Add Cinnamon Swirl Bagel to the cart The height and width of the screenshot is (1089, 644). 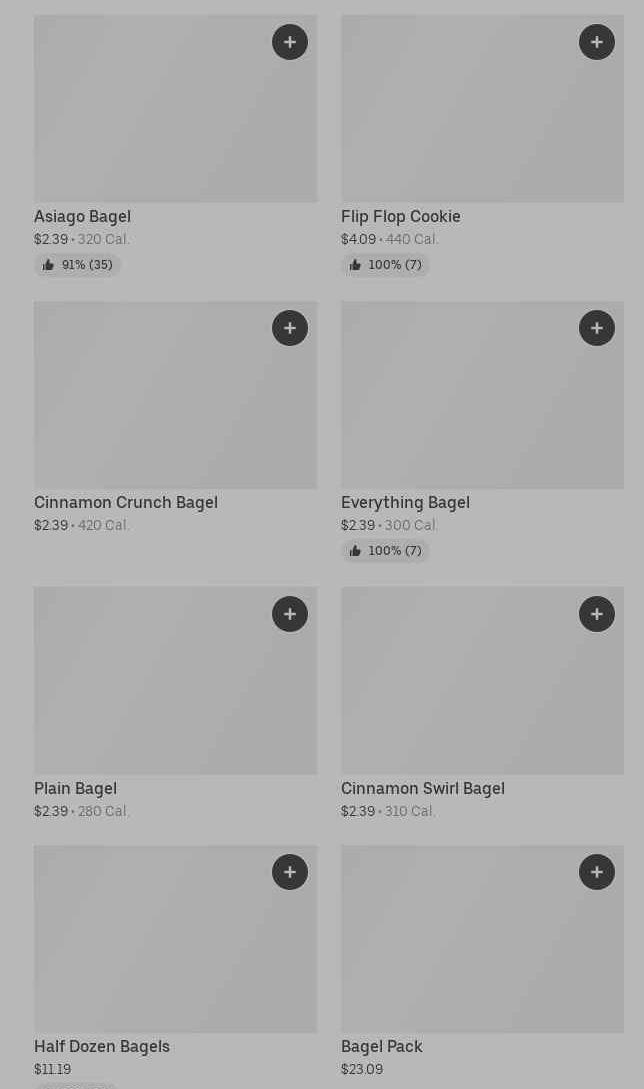coord(597,614)
